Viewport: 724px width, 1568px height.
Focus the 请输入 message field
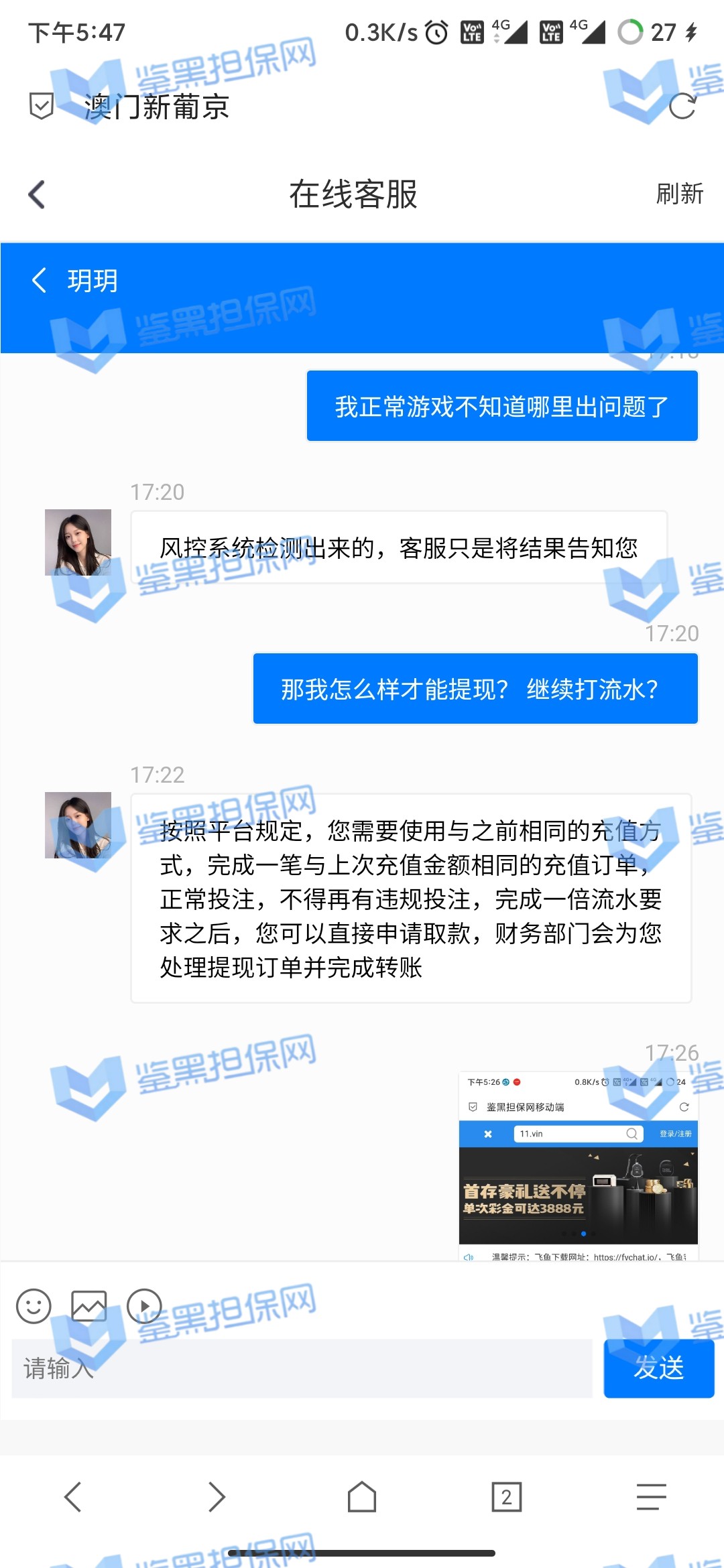pos(302,1368)
